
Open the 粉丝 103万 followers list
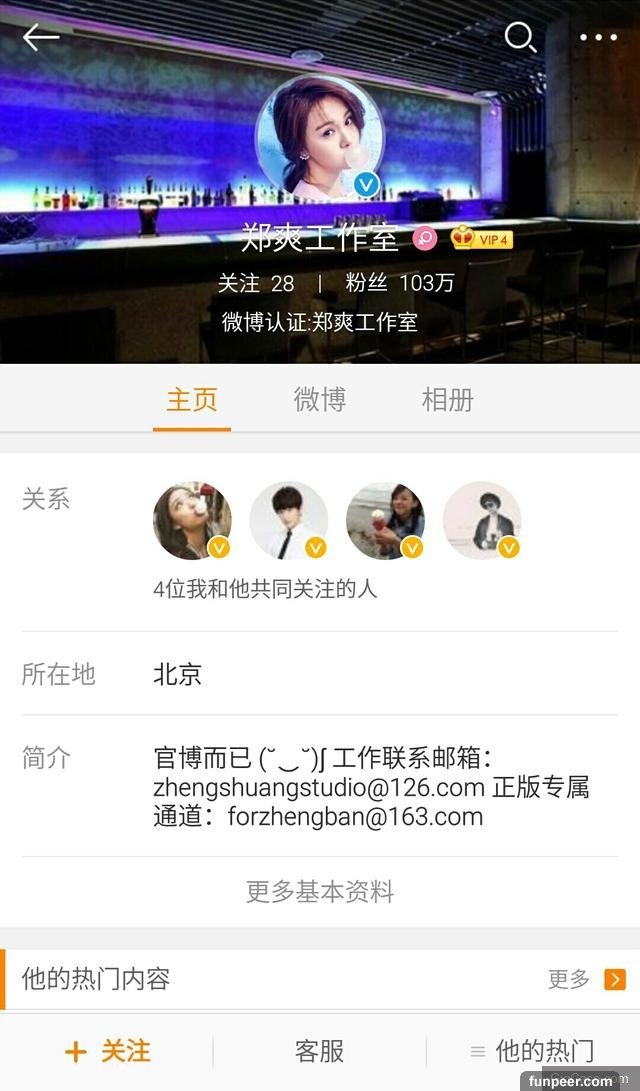click(x=400, y=283)
